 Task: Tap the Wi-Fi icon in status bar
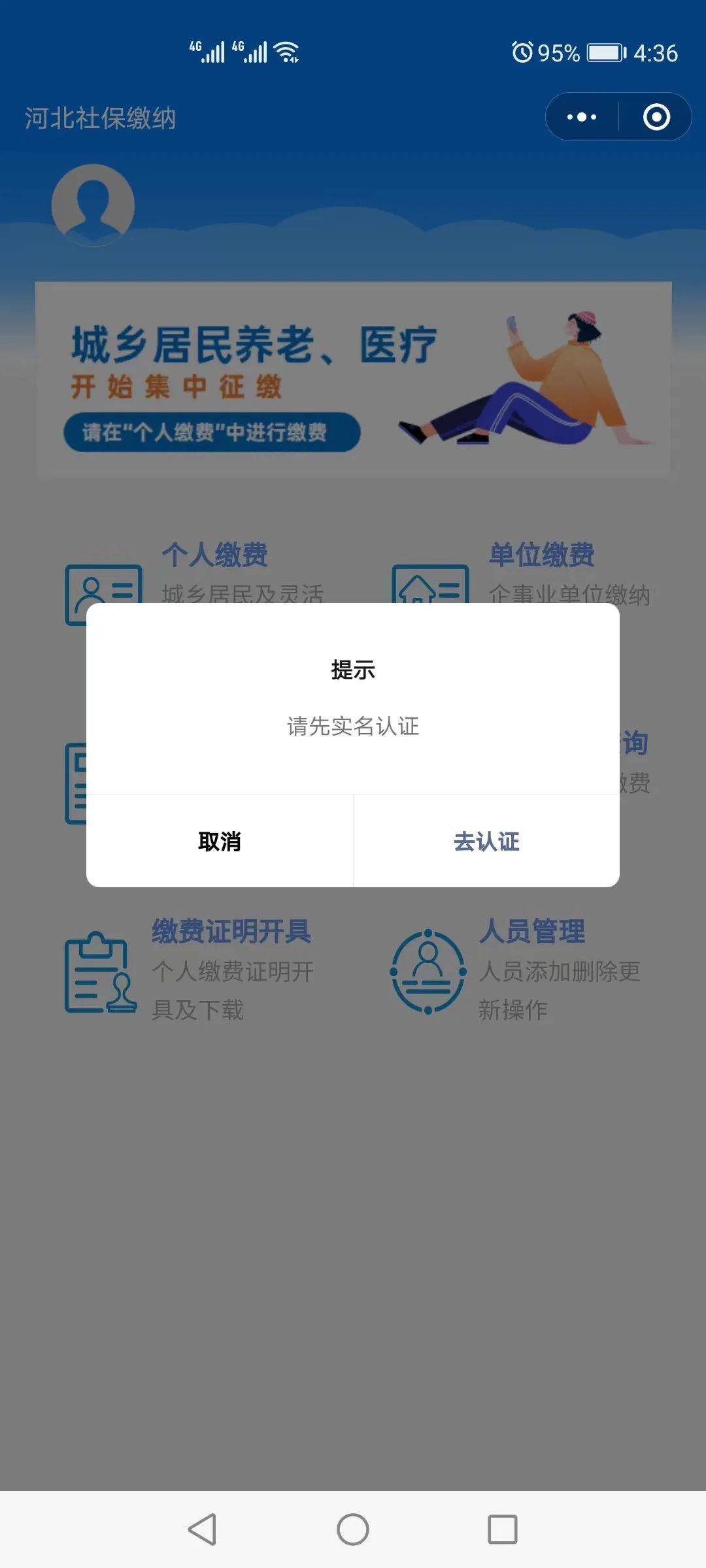pos(286,50)
